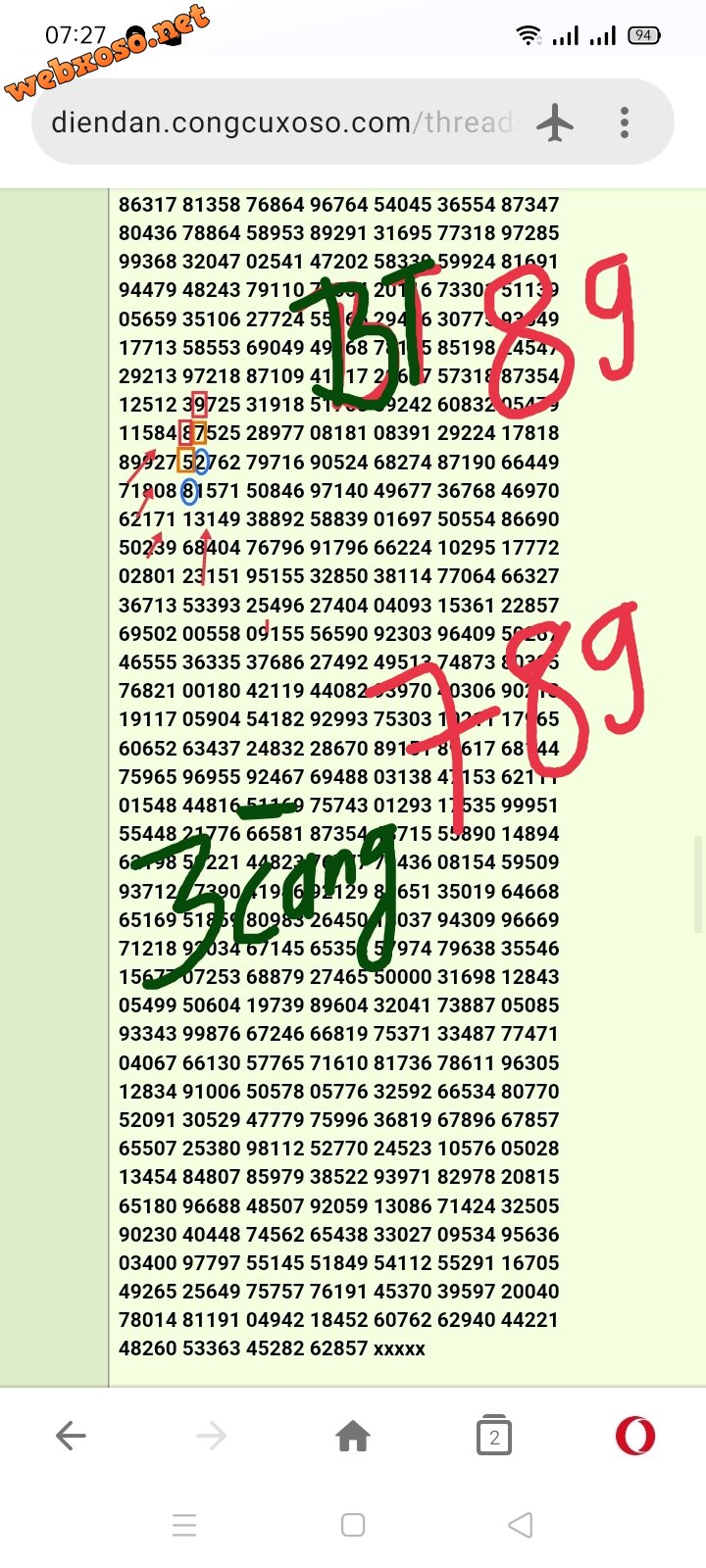Open the tab switcher showing 2 tabs
Image resolution: width=706 pixels, height=1568 pixels.
pos(494,1437)
